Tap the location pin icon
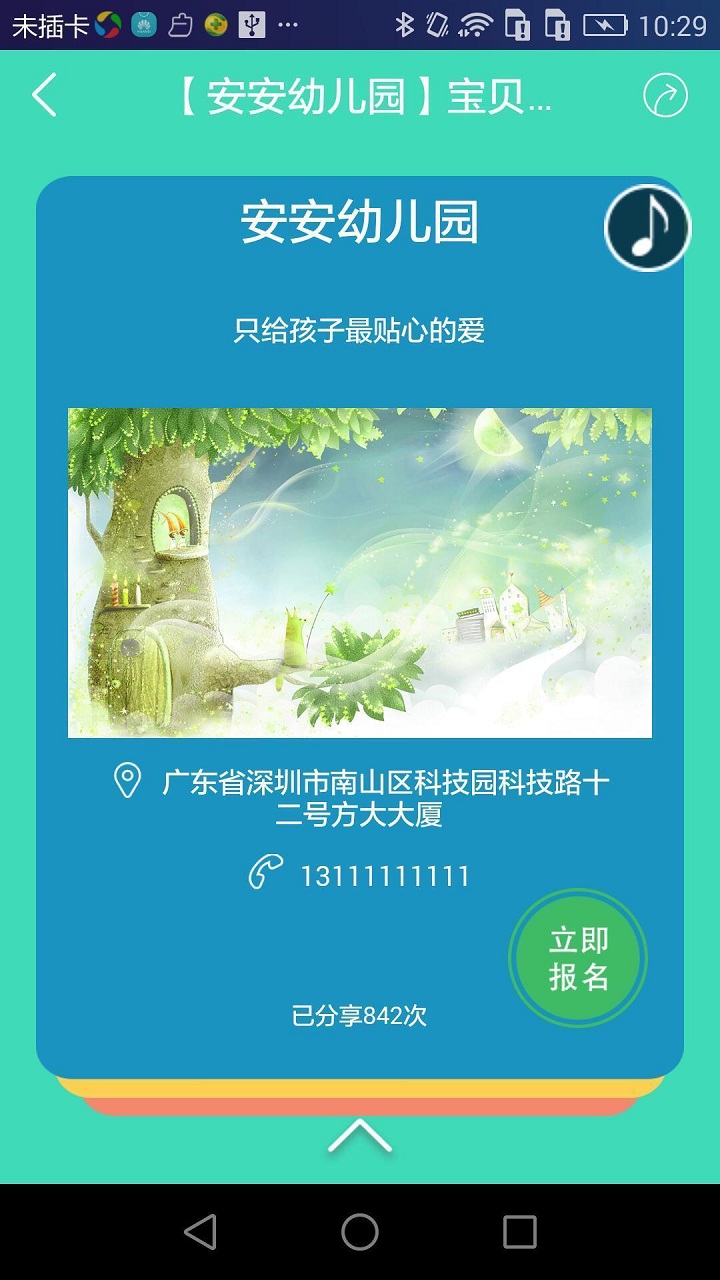The width and height of the screenshot is (720, 1280). 126,780
